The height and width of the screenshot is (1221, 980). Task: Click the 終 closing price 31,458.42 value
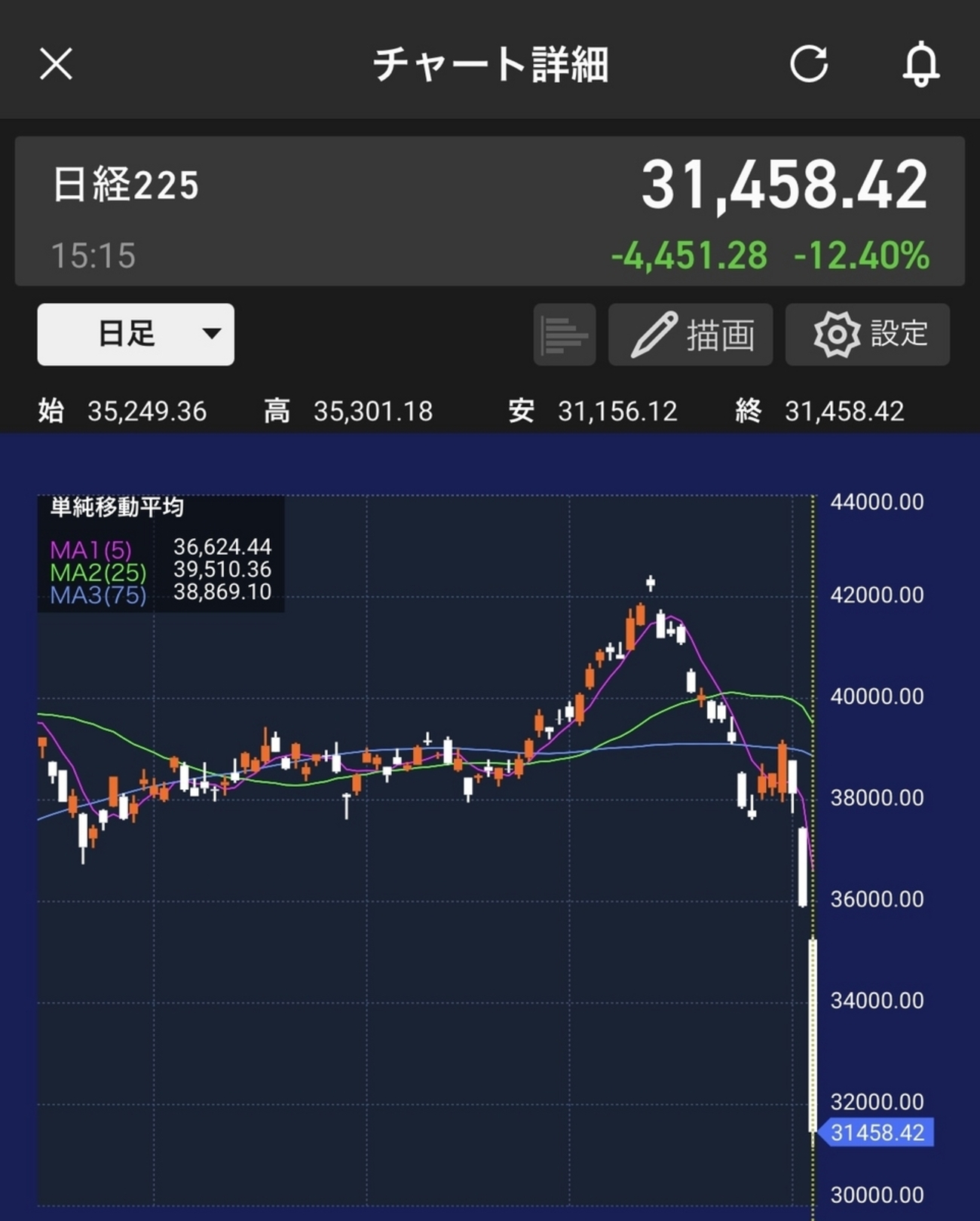[x=843, y=411]
